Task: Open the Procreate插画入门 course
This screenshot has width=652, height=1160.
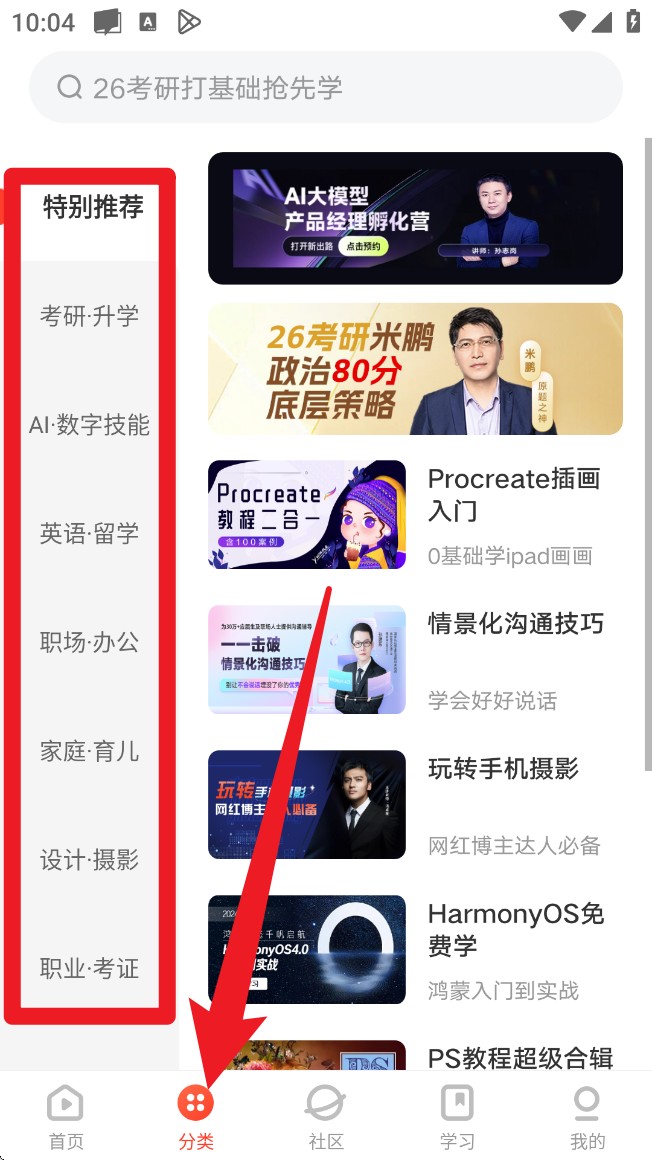Action: click(415, 515)
